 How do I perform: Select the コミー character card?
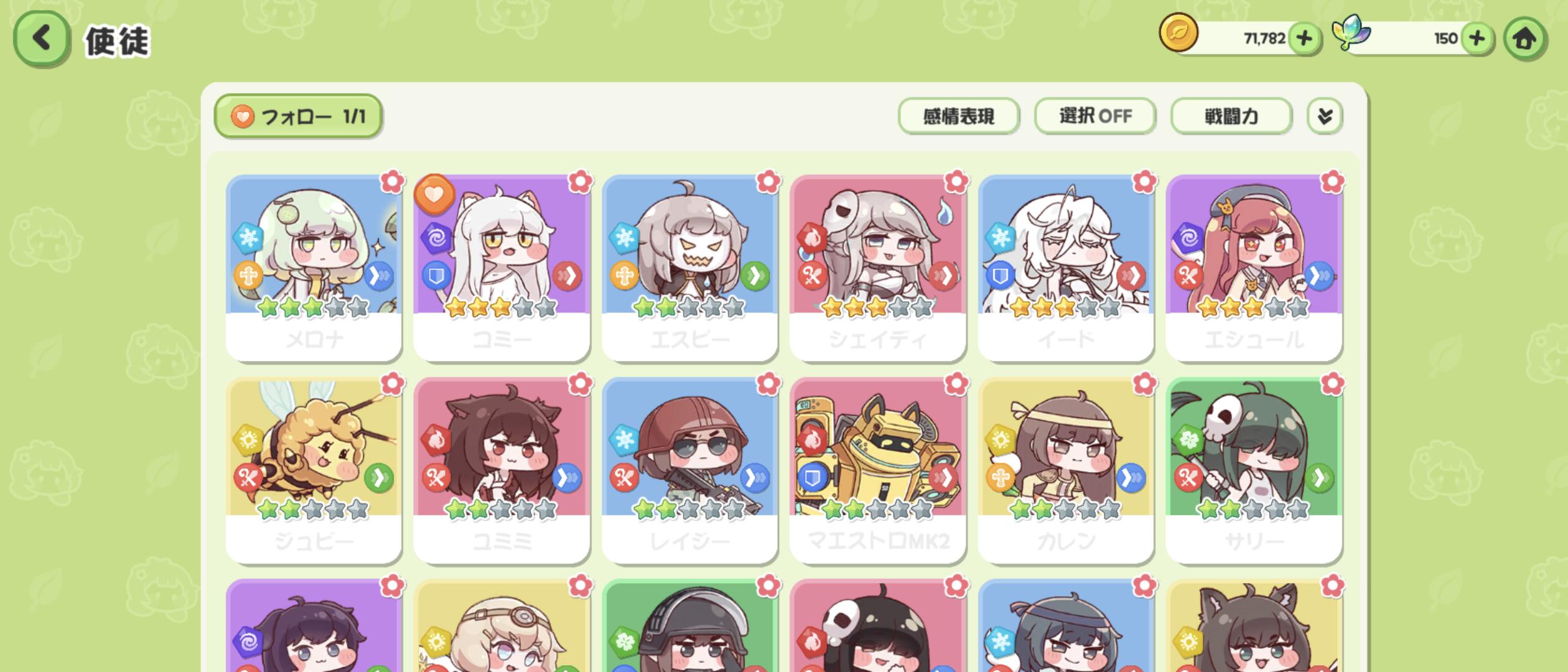502,268
